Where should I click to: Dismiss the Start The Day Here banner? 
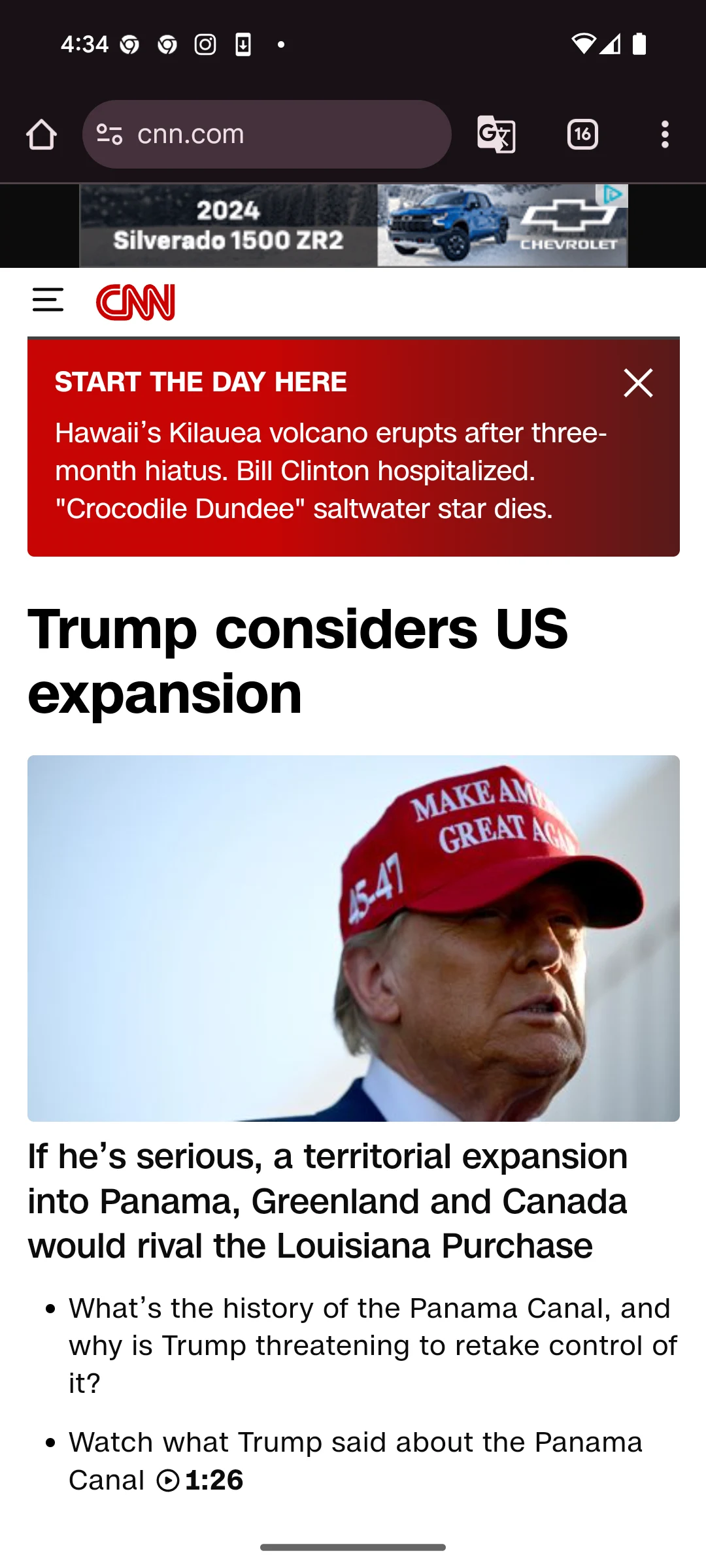[637, 383]
